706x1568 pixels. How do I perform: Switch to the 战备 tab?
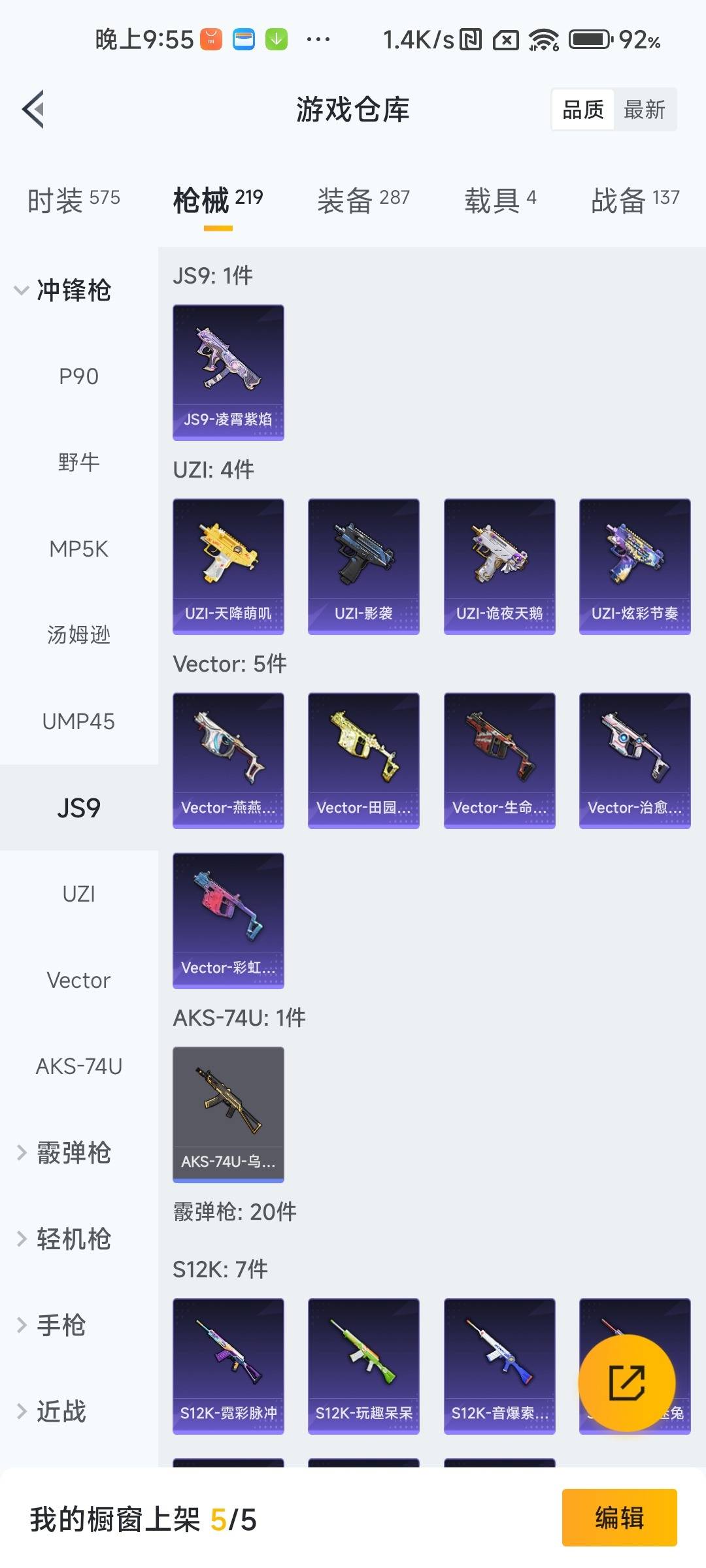tap(635, 200)
